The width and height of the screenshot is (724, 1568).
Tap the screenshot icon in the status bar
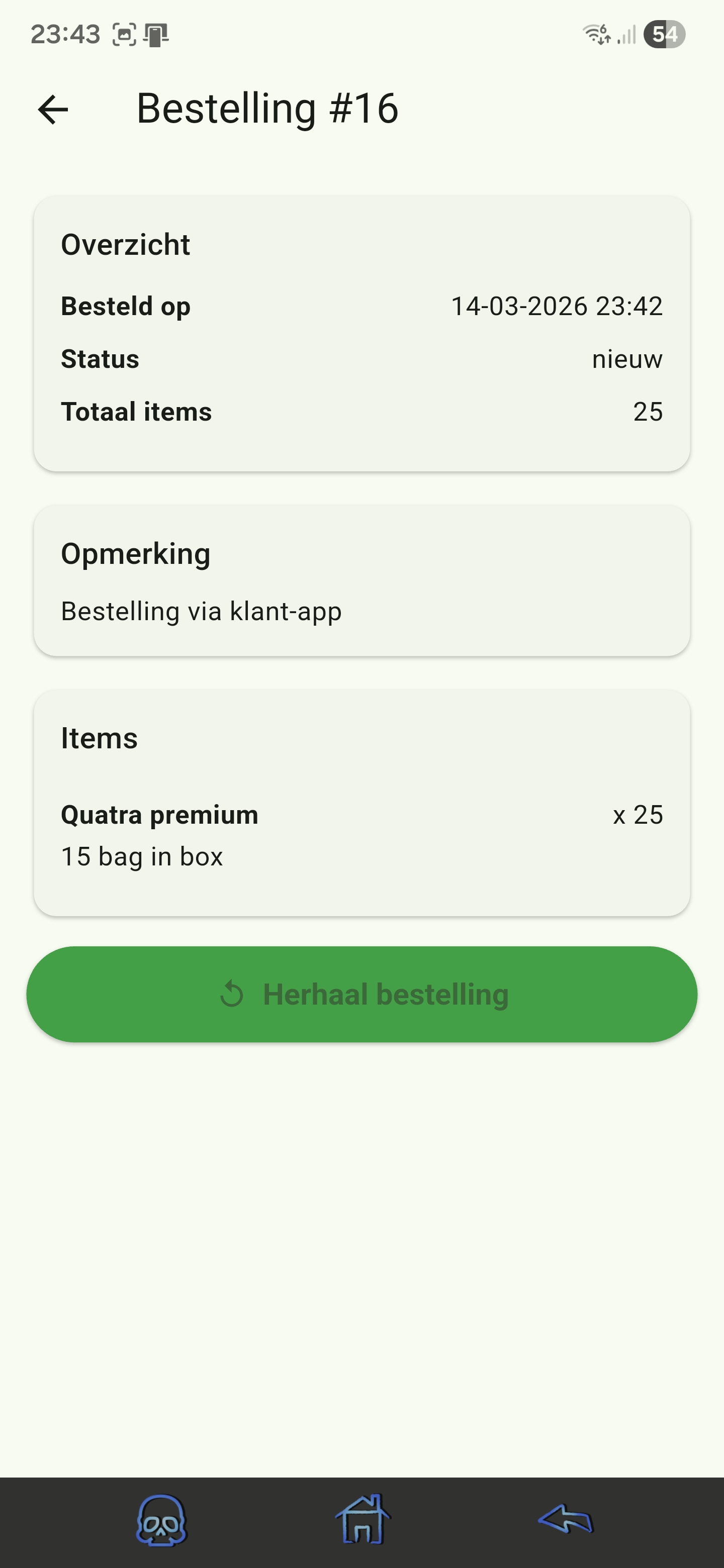click(124, 35)
